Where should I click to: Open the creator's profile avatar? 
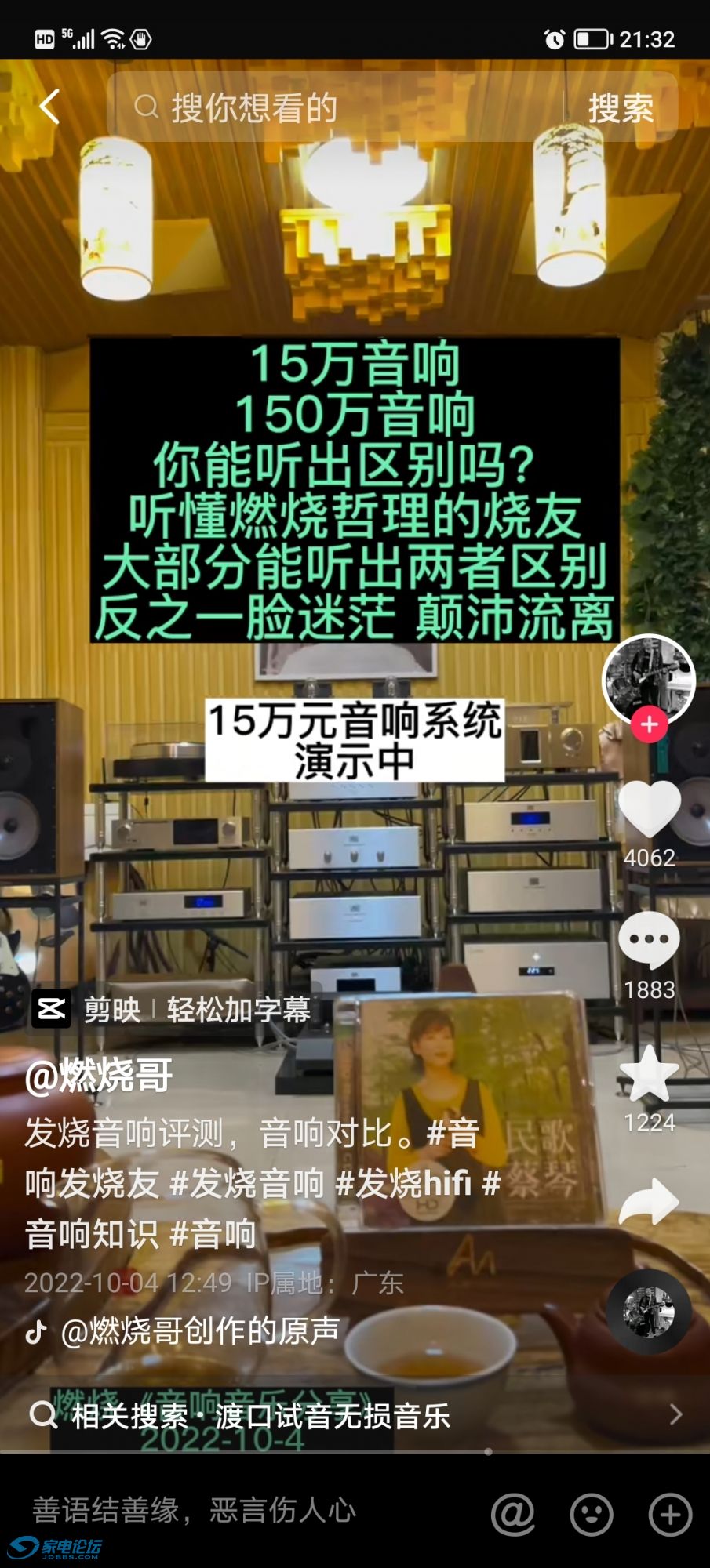tap(648, 680)
